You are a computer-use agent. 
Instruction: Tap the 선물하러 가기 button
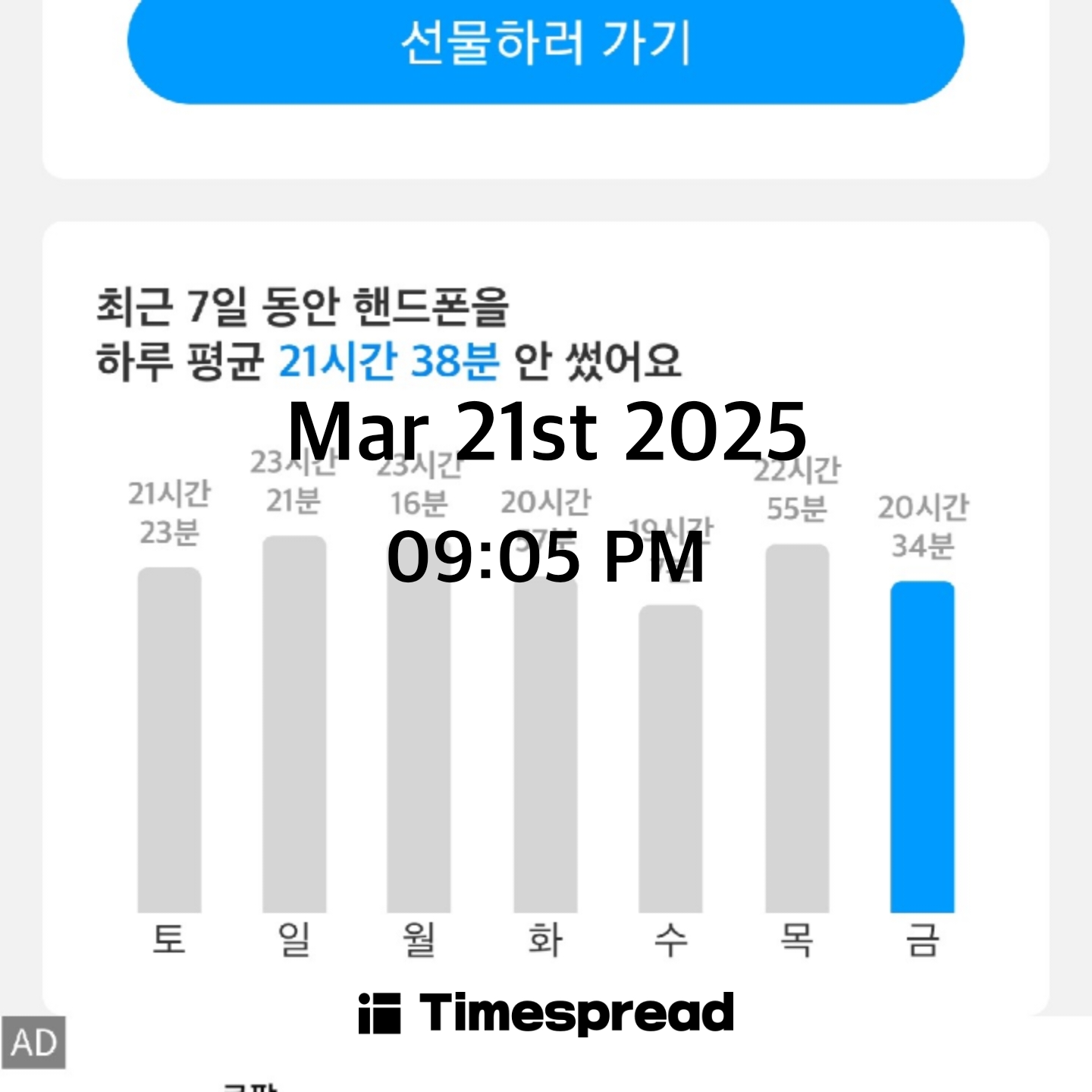pos(545,44)
